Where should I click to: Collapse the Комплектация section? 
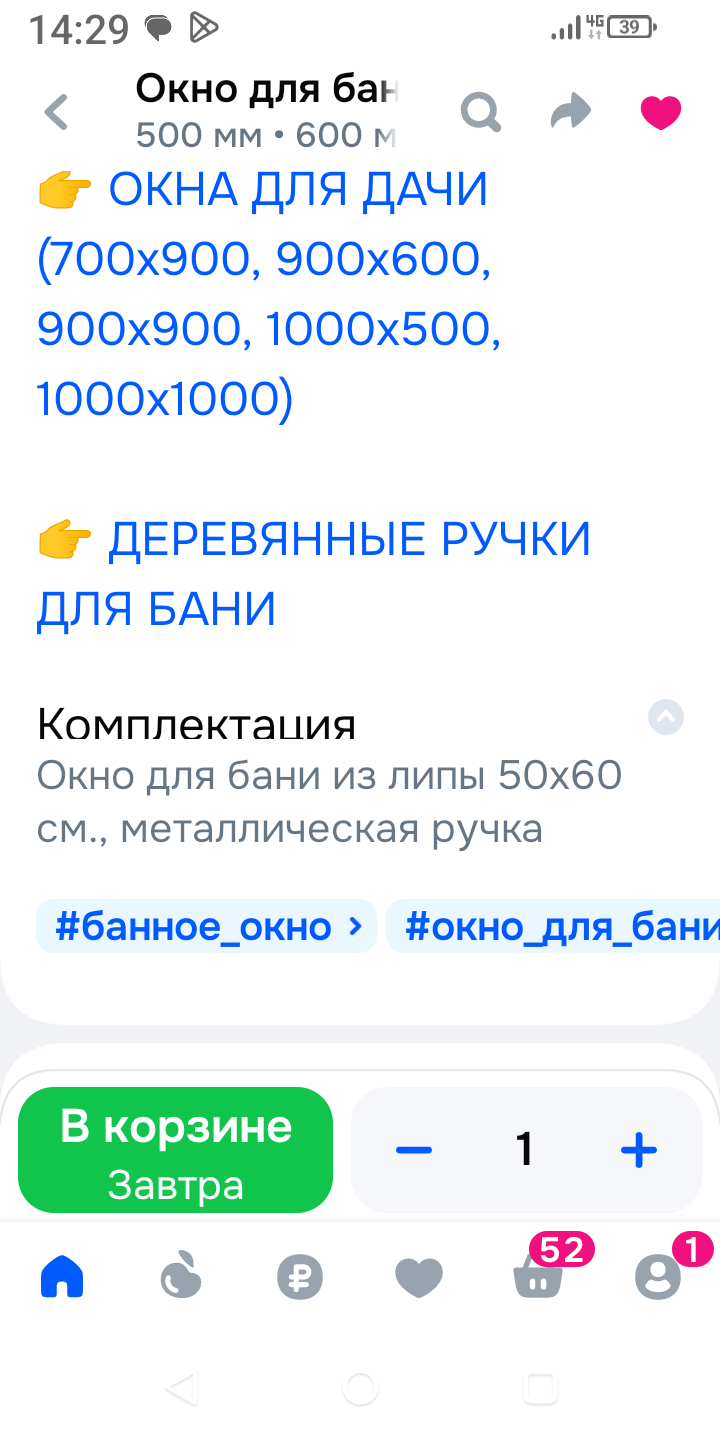(x=666, y=717)
